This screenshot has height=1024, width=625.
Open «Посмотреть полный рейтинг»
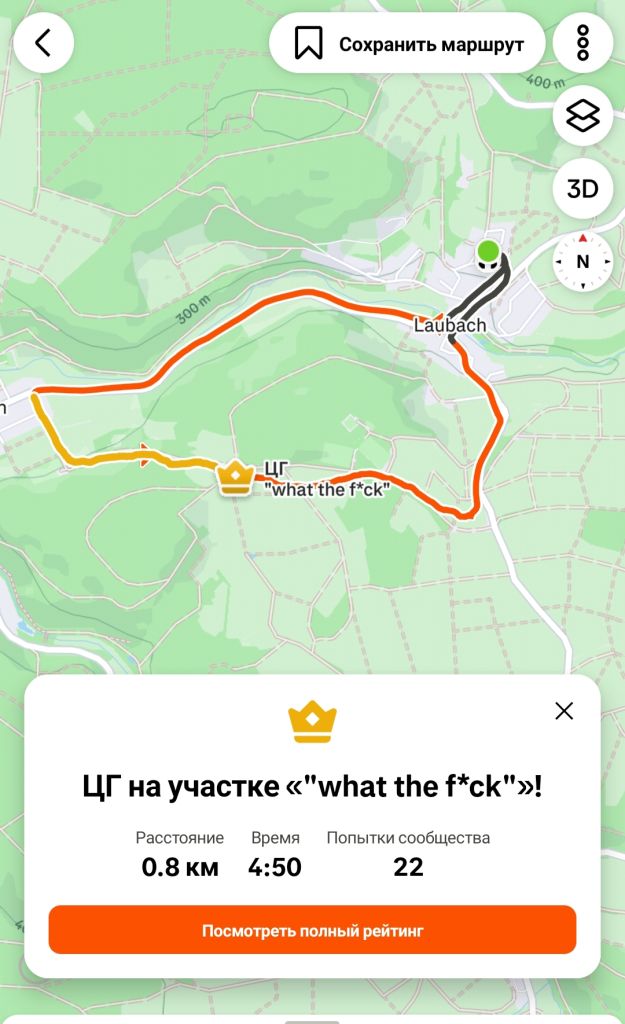pos(312,930)
